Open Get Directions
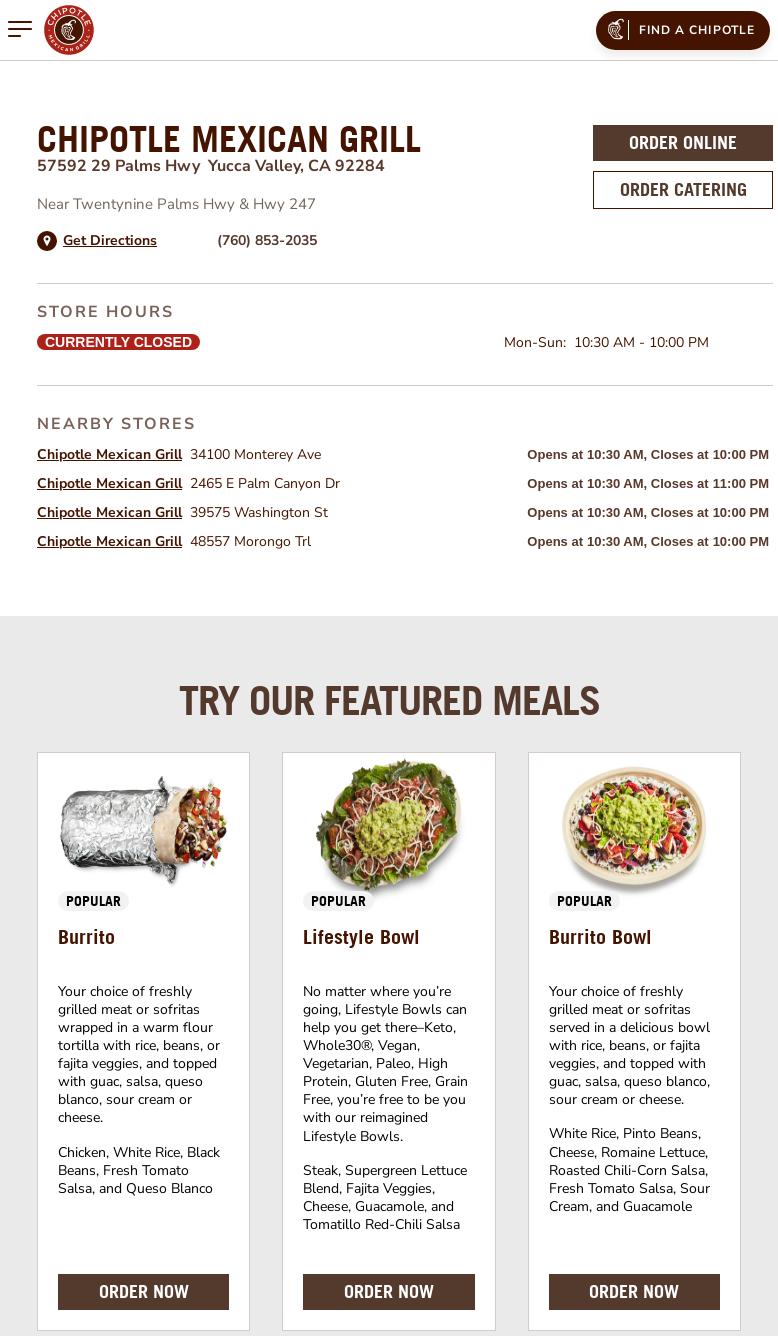The height and width of the screenshot is (1336, 778). (x=110, y=240)
